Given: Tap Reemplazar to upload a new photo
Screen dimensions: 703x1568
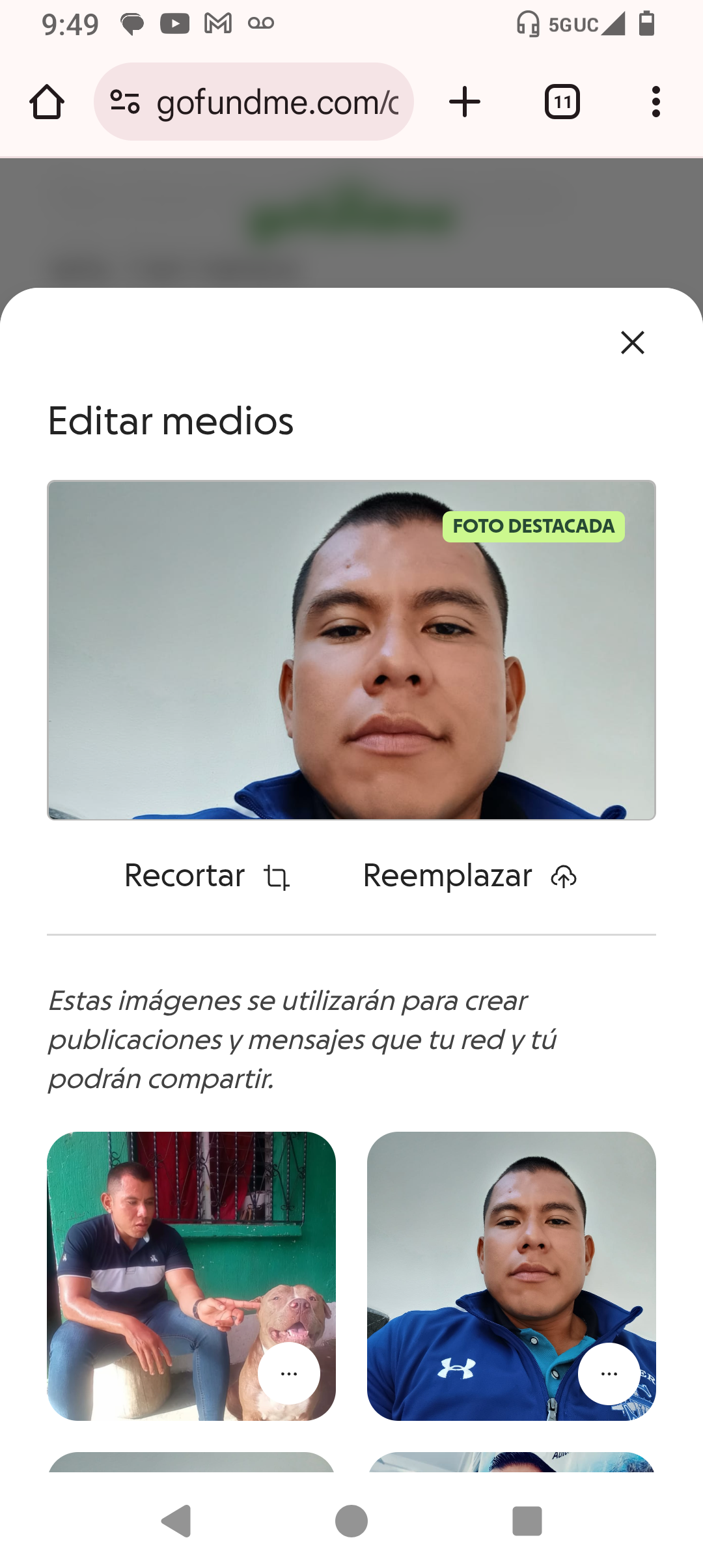Looking at the screenshot, I should (471, 876).
